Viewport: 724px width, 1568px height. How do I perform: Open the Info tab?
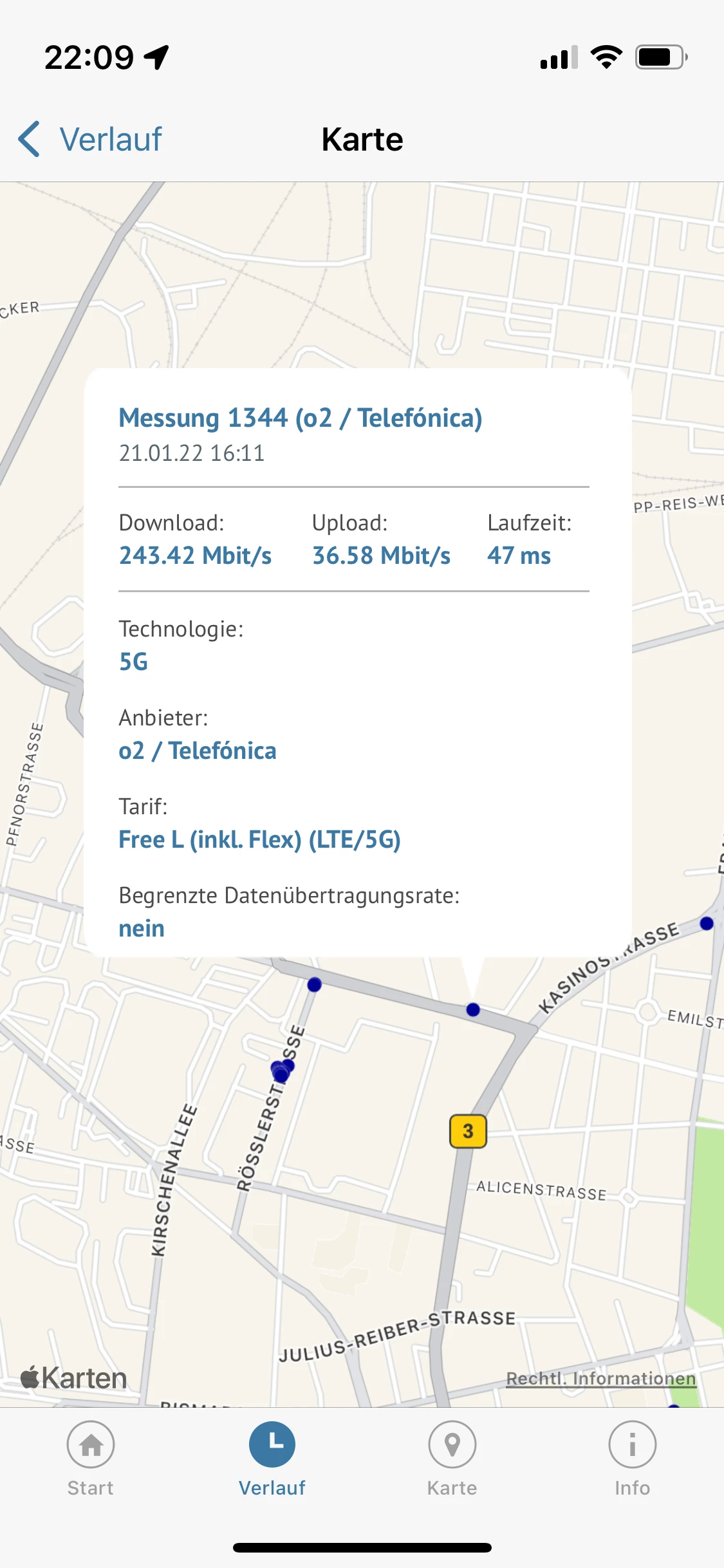(632, 1459)
